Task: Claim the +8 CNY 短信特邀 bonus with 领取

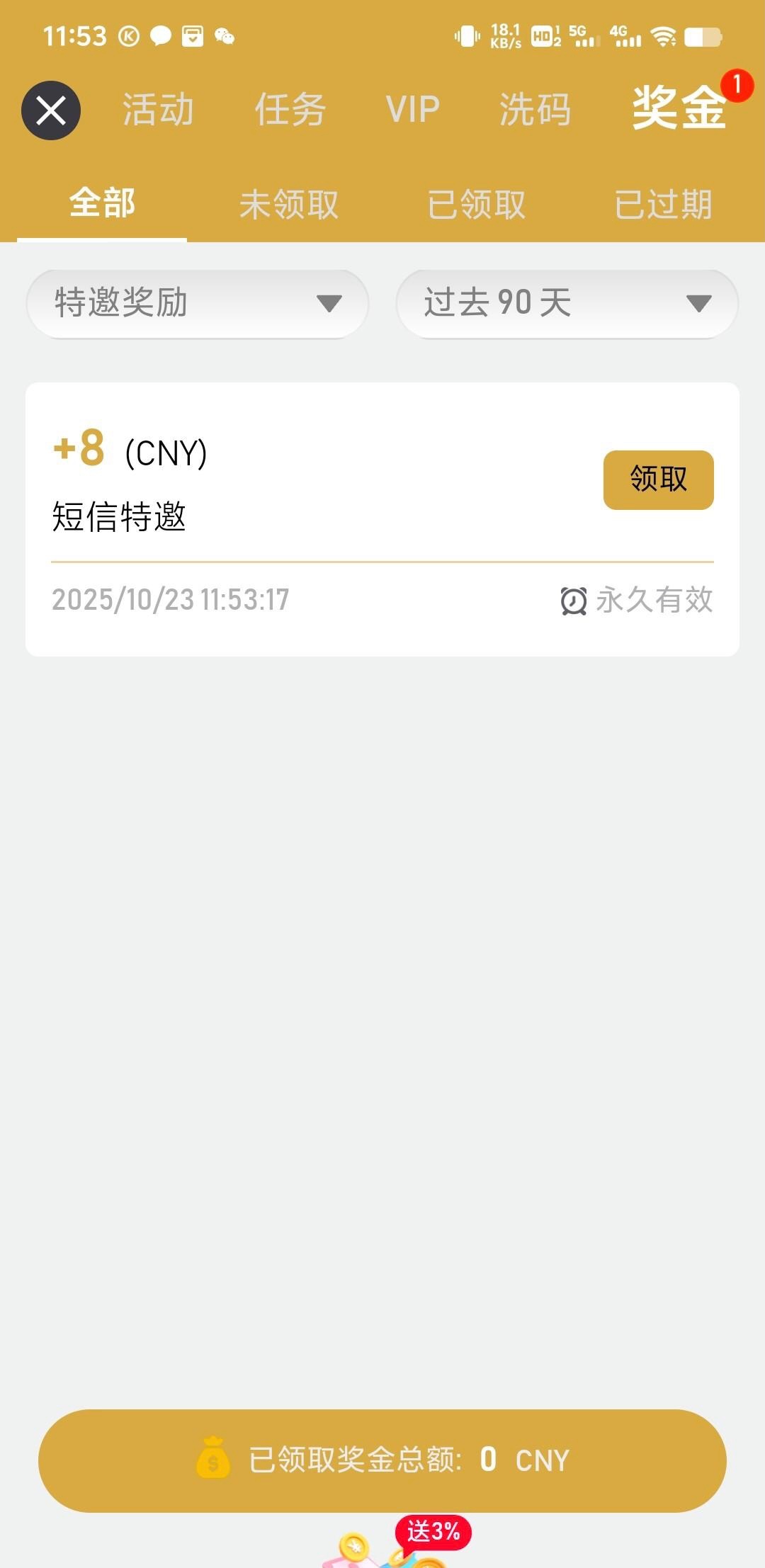Action: point(658,479)
